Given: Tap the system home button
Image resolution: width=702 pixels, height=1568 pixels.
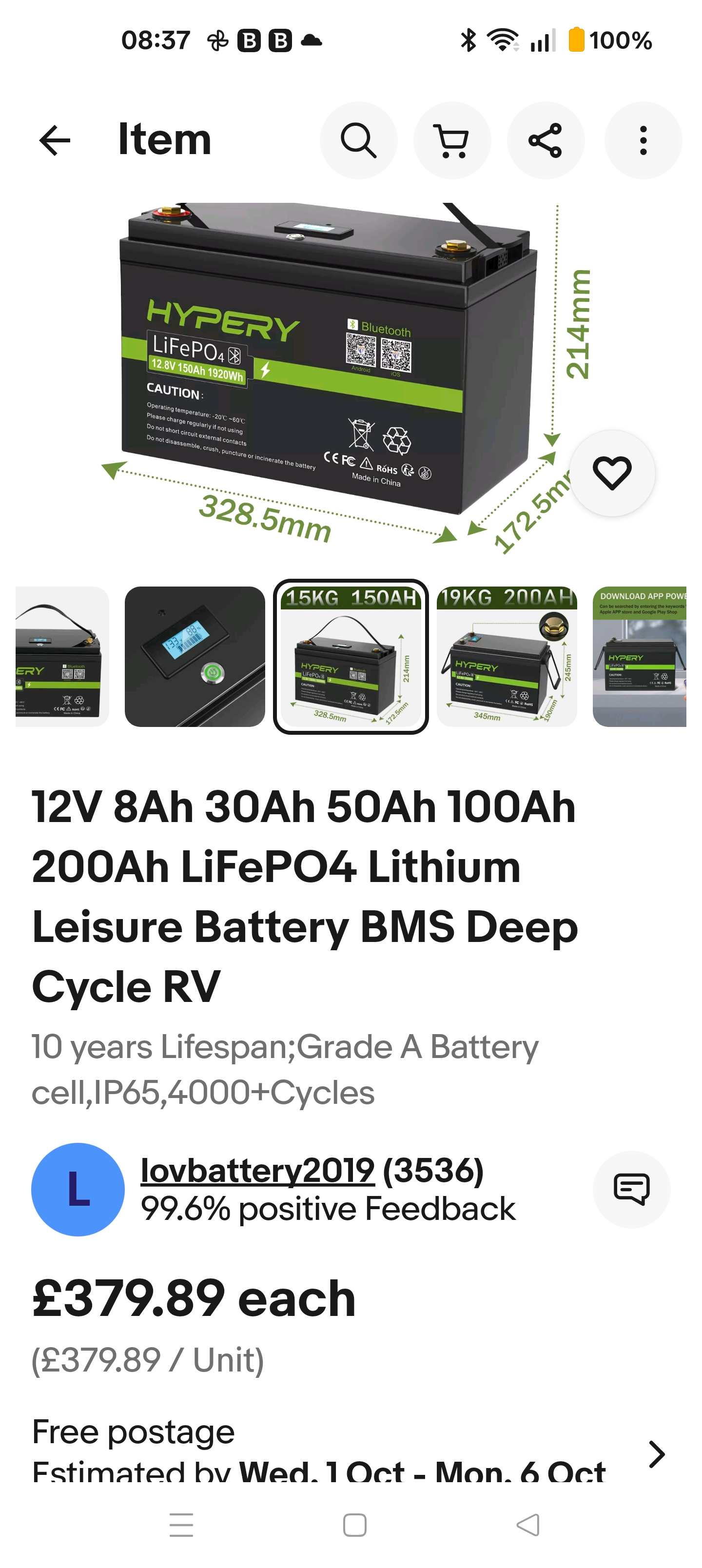Looking at the screenshot, I should click(x=354, y=1525).
